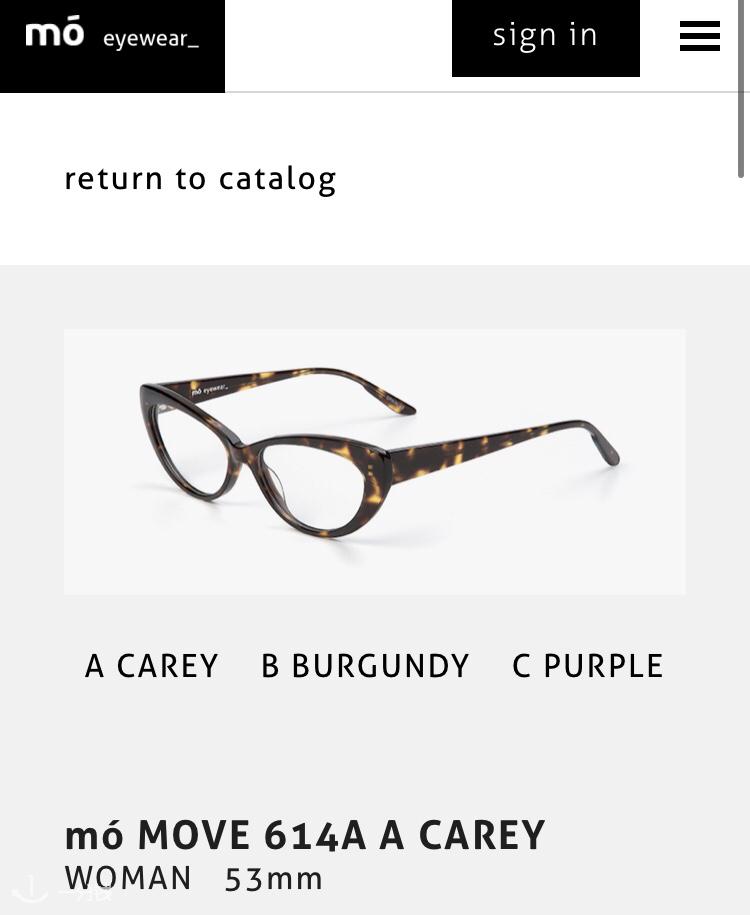
Task: Return to catalog
Action: (200, 179)
